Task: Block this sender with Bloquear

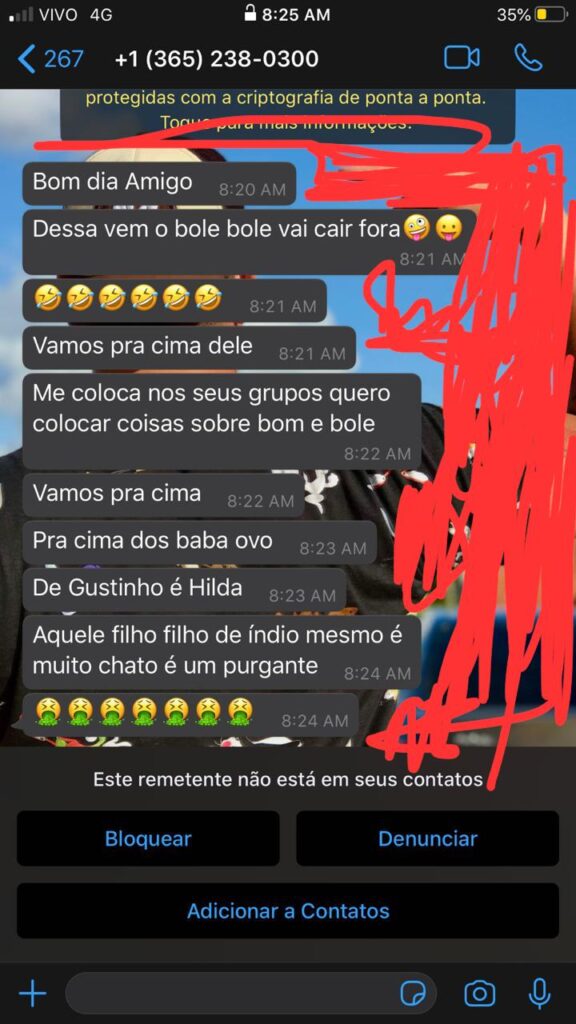Action: point(148,839)
